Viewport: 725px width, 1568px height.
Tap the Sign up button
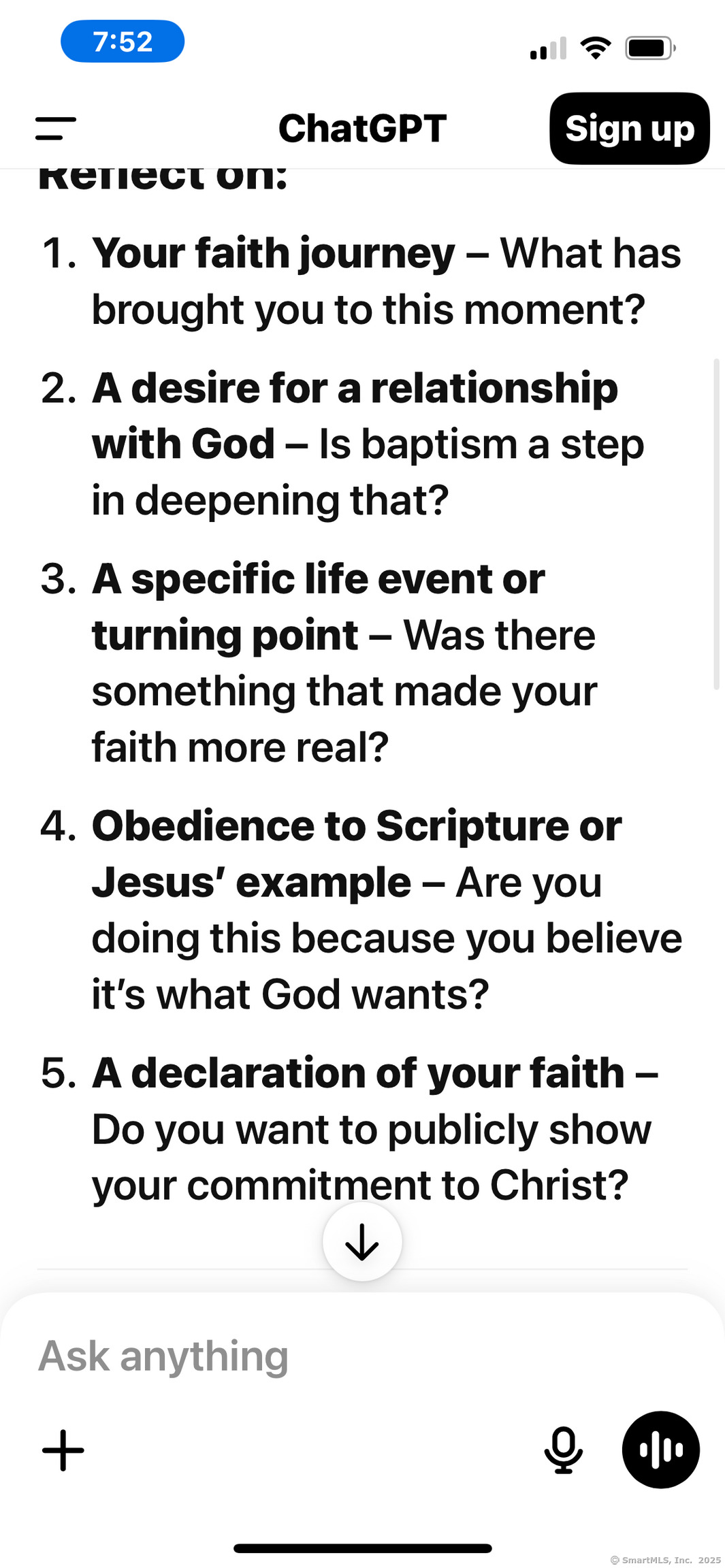coord(629,129)
